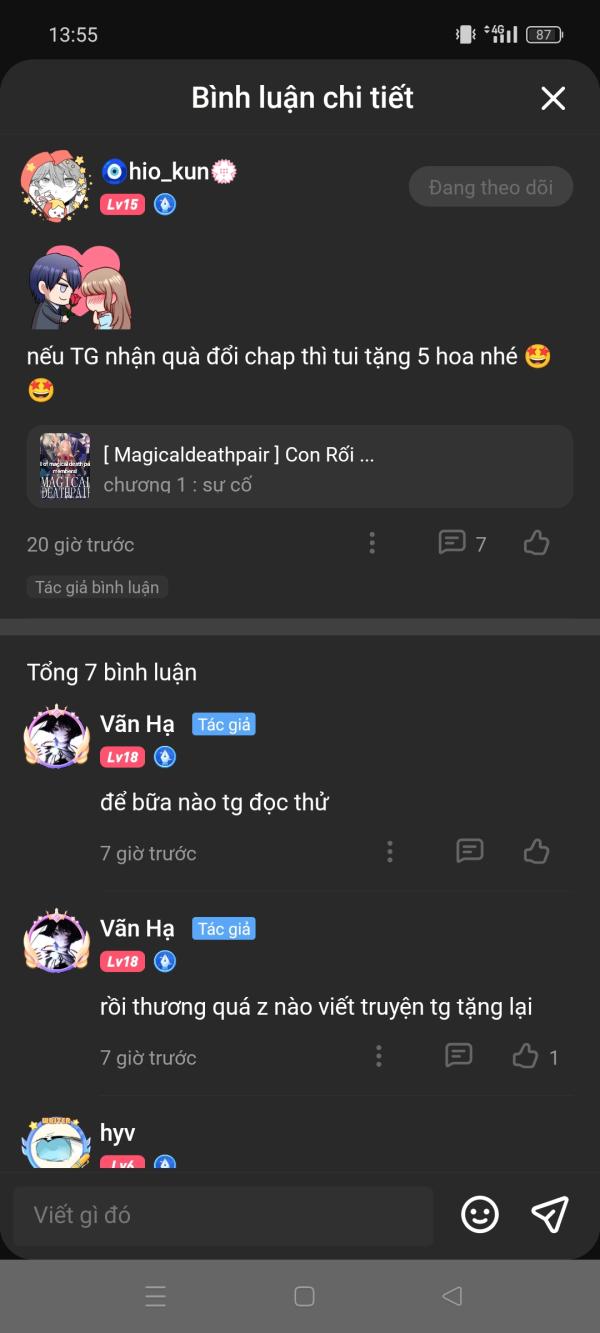Open the emoji picker
600x1333 pixels.
(480, 1215)
